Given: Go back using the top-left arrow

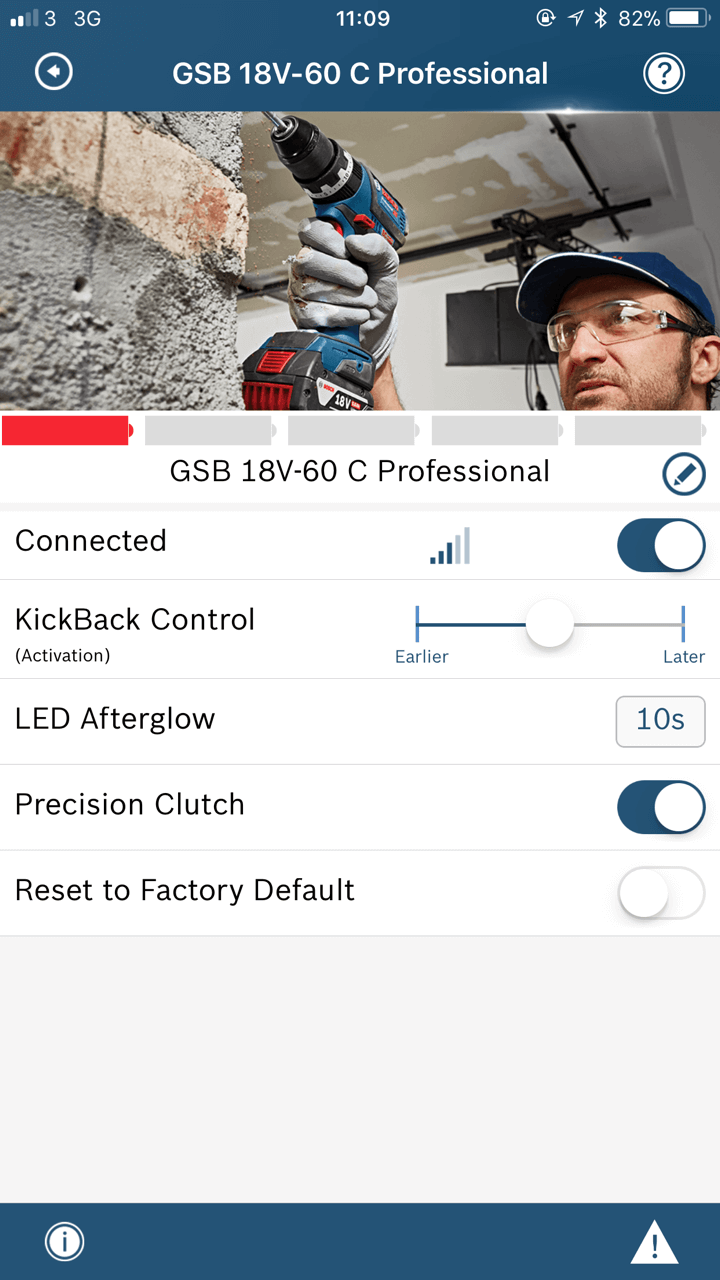Looking at the screenshot, I should [54, 73].
